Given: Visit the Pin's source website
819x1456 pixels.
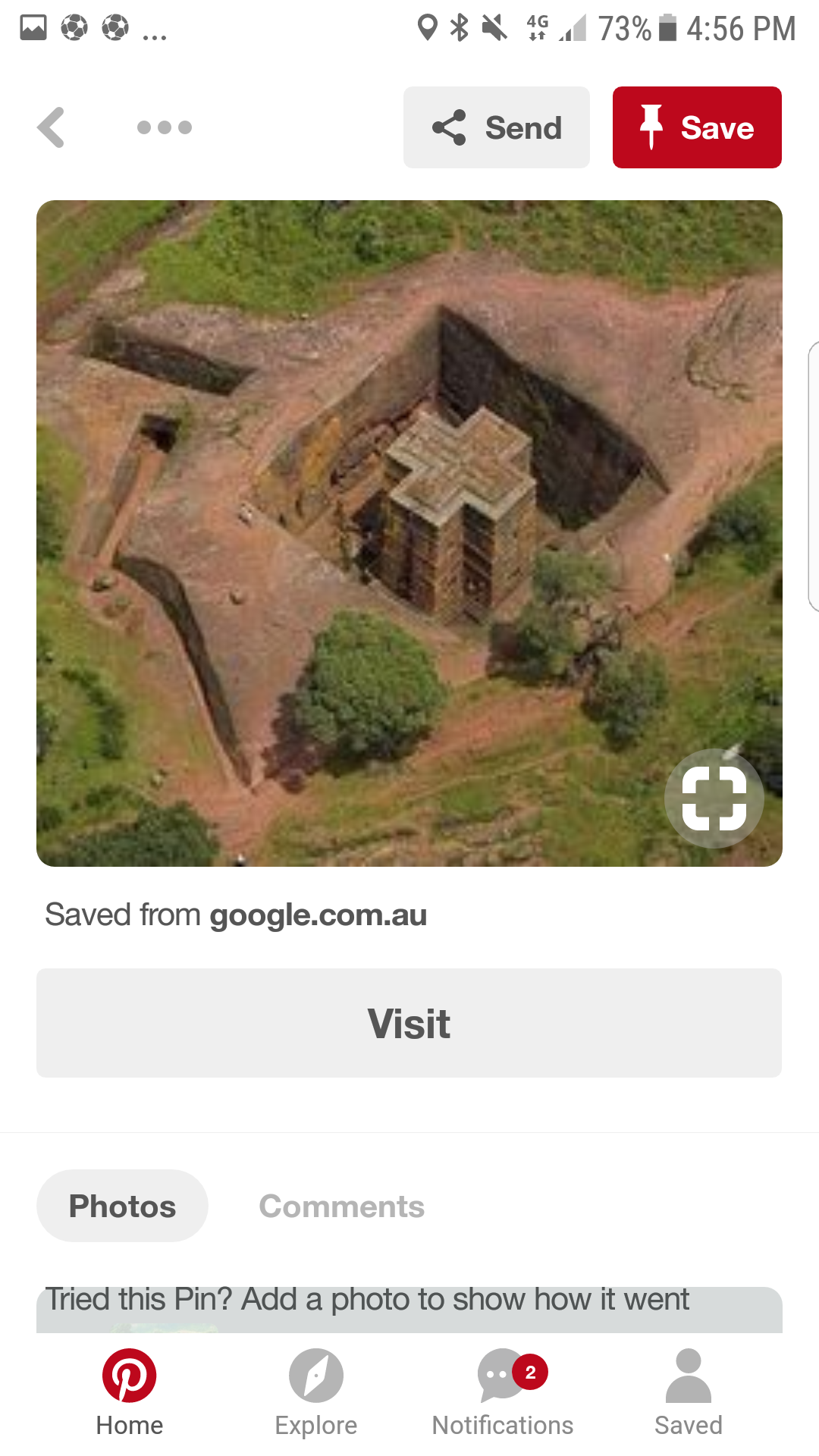Looking at the screenshot, I should tap(409, 1023).
